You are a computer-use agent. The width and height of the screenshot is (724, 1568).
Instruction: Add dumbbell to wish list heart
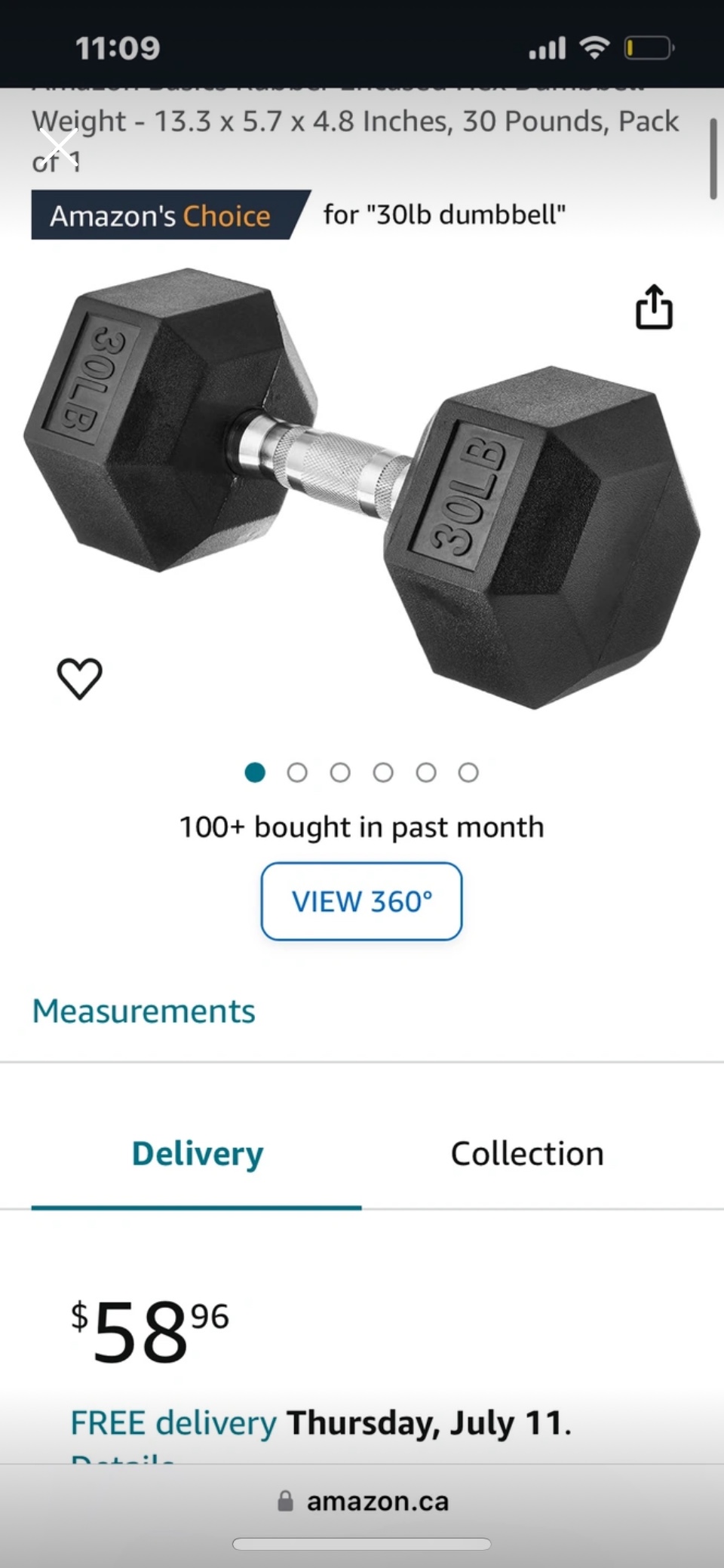[x=79, y=678]
